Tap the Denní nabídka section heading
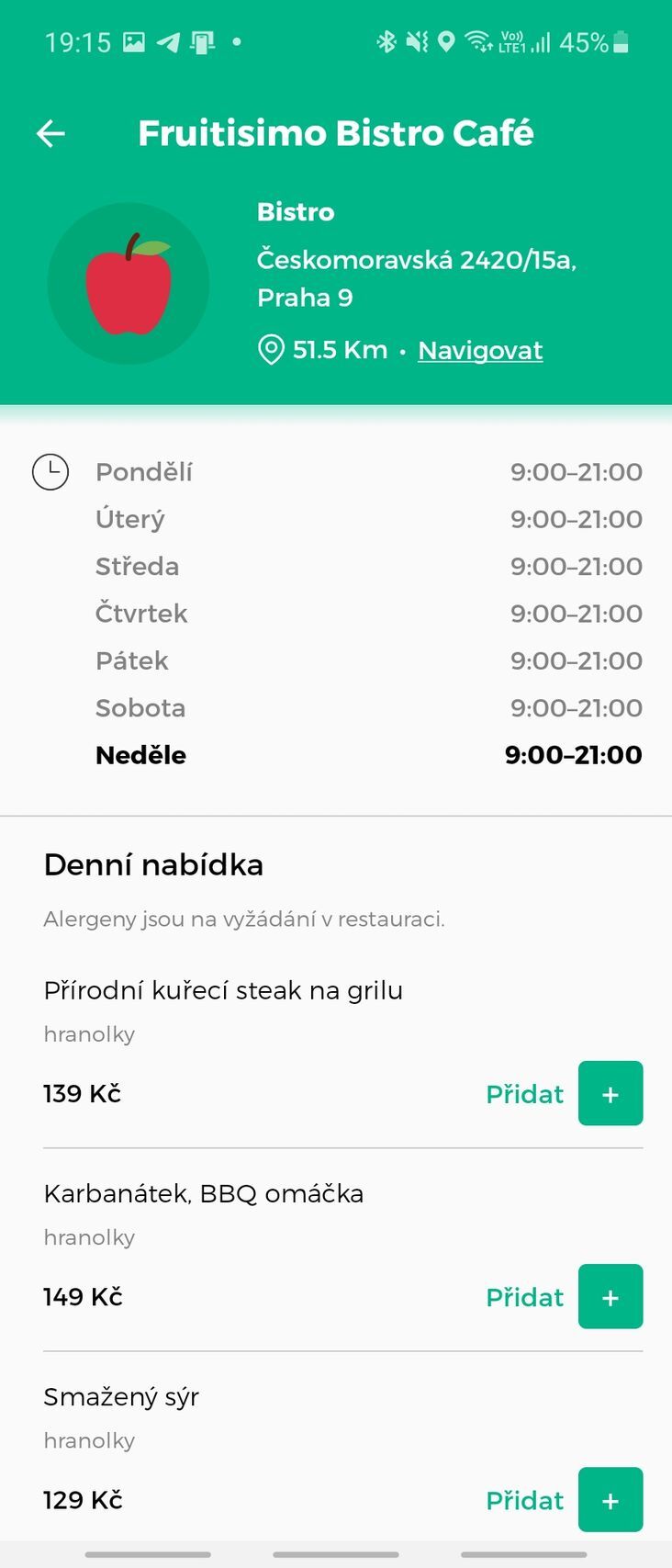 pos(153,864)
